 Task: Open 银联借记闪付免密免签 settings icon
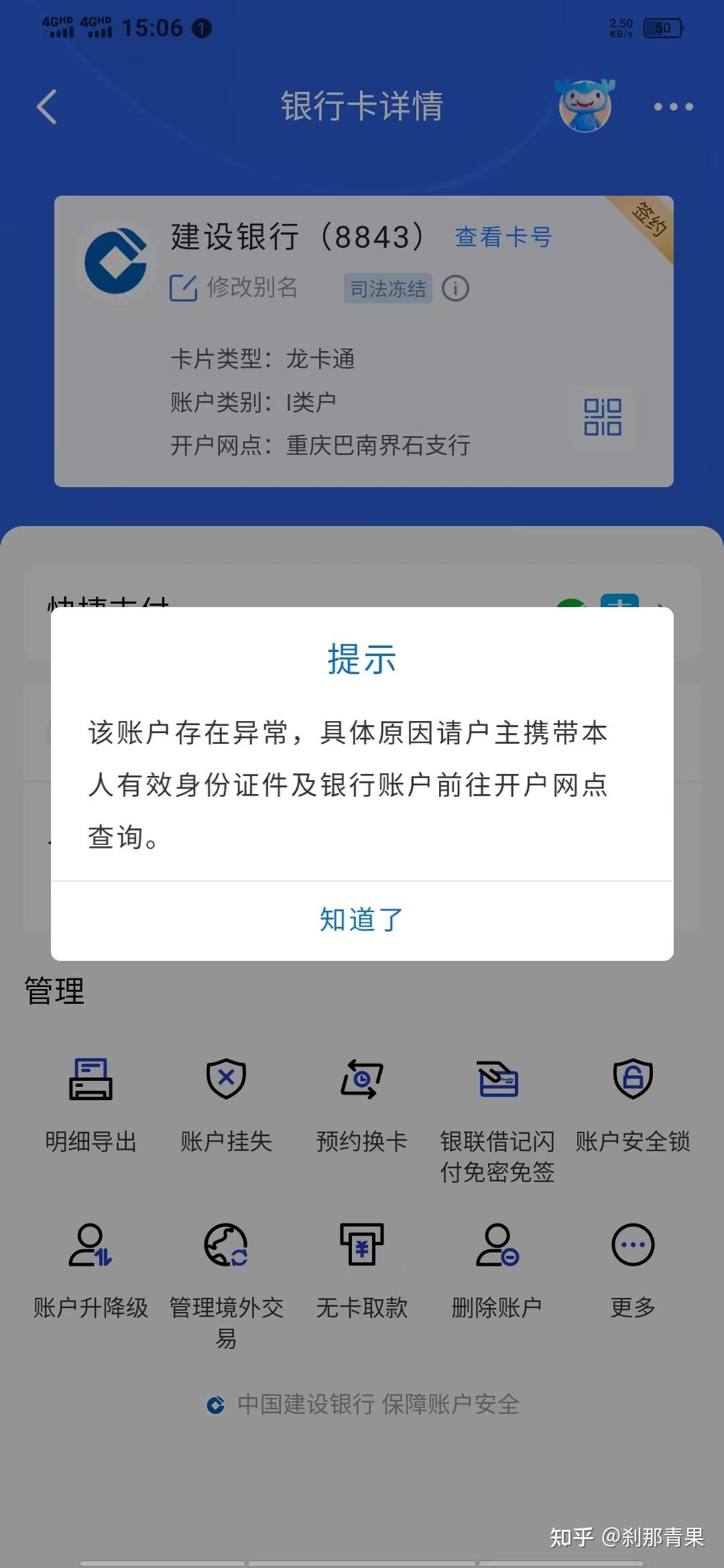pyautogui.click(x=497, y=1079)
